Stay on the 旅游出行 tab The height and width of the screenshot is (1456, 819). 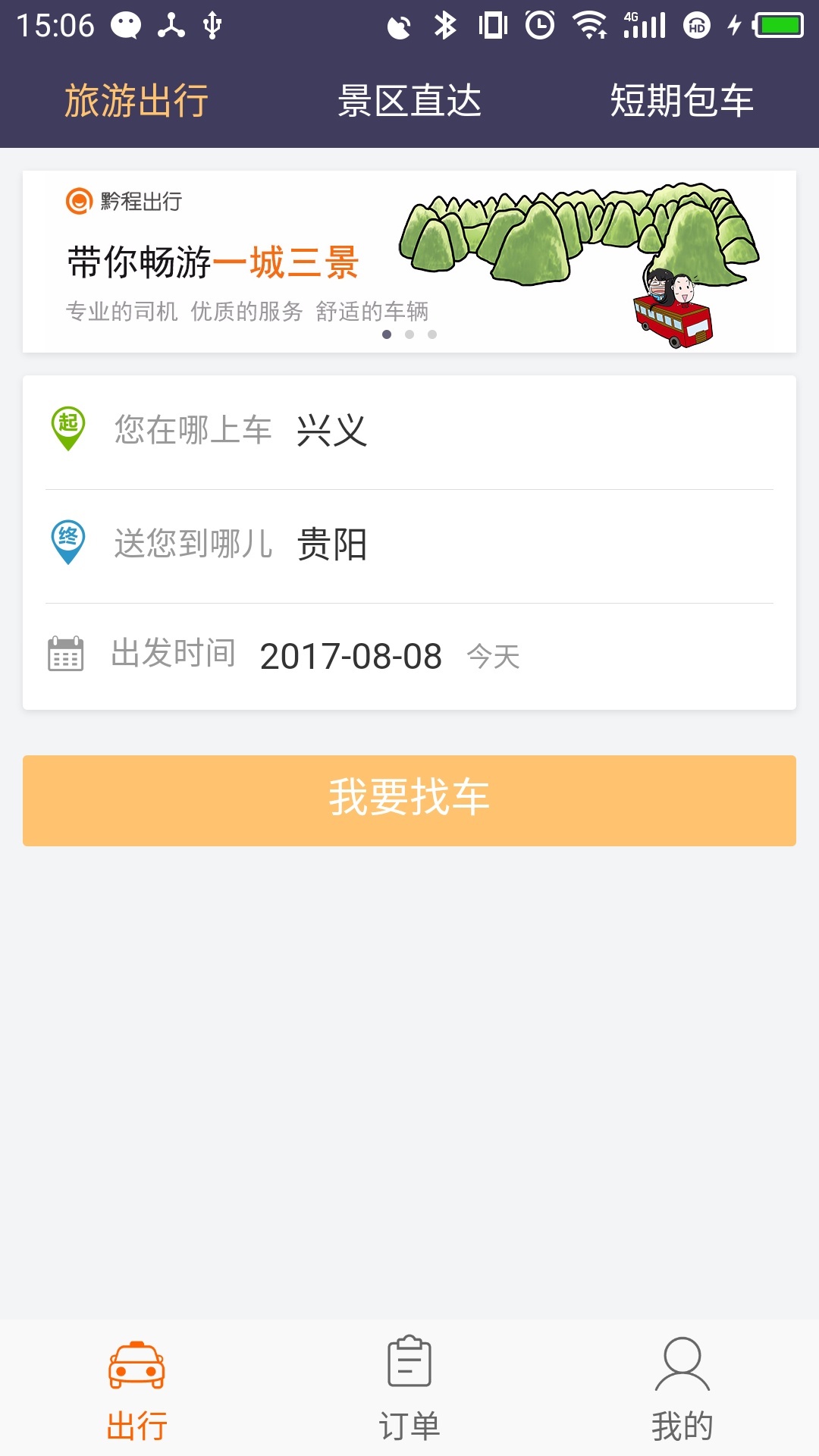point(138,101)
